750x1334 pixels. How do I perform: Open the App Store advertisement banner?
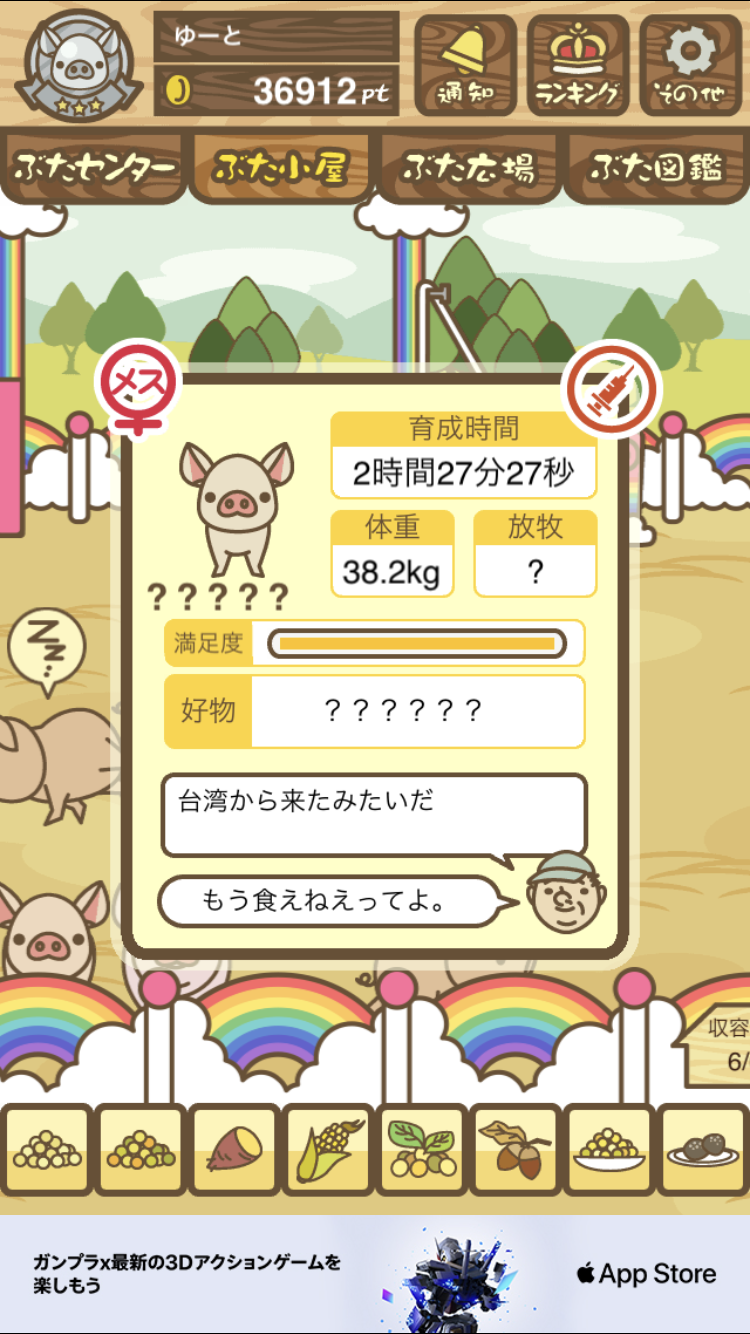tap(375, 1274)
